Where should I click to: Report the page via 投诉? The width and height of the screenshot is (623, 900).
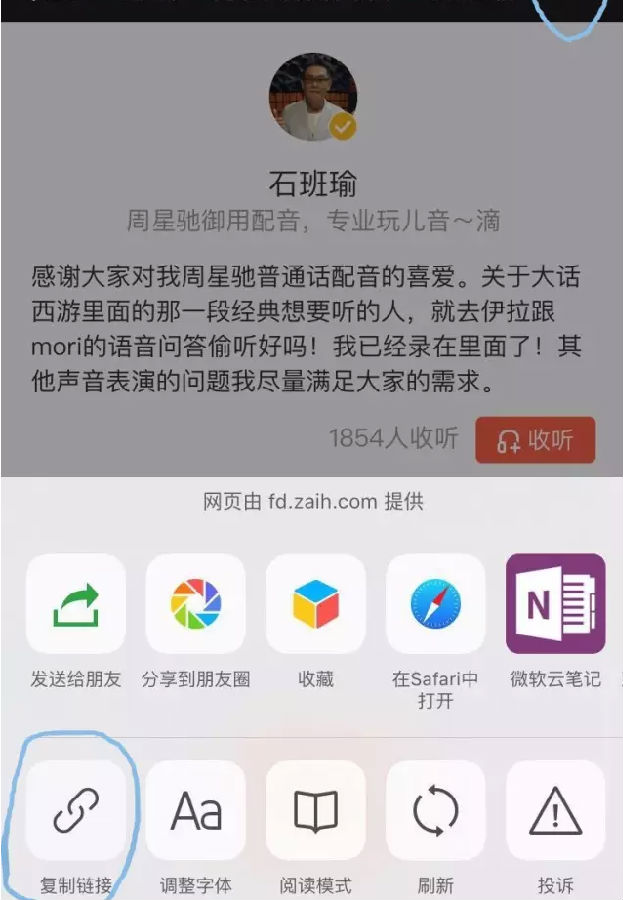[x=555, y=810]
